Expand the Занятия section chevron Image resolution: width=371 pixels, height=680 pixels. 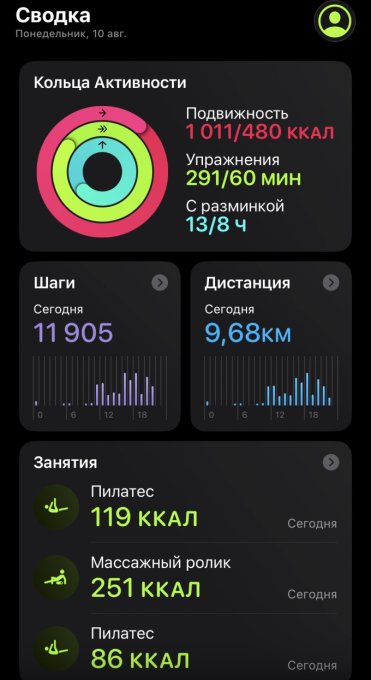331,462
